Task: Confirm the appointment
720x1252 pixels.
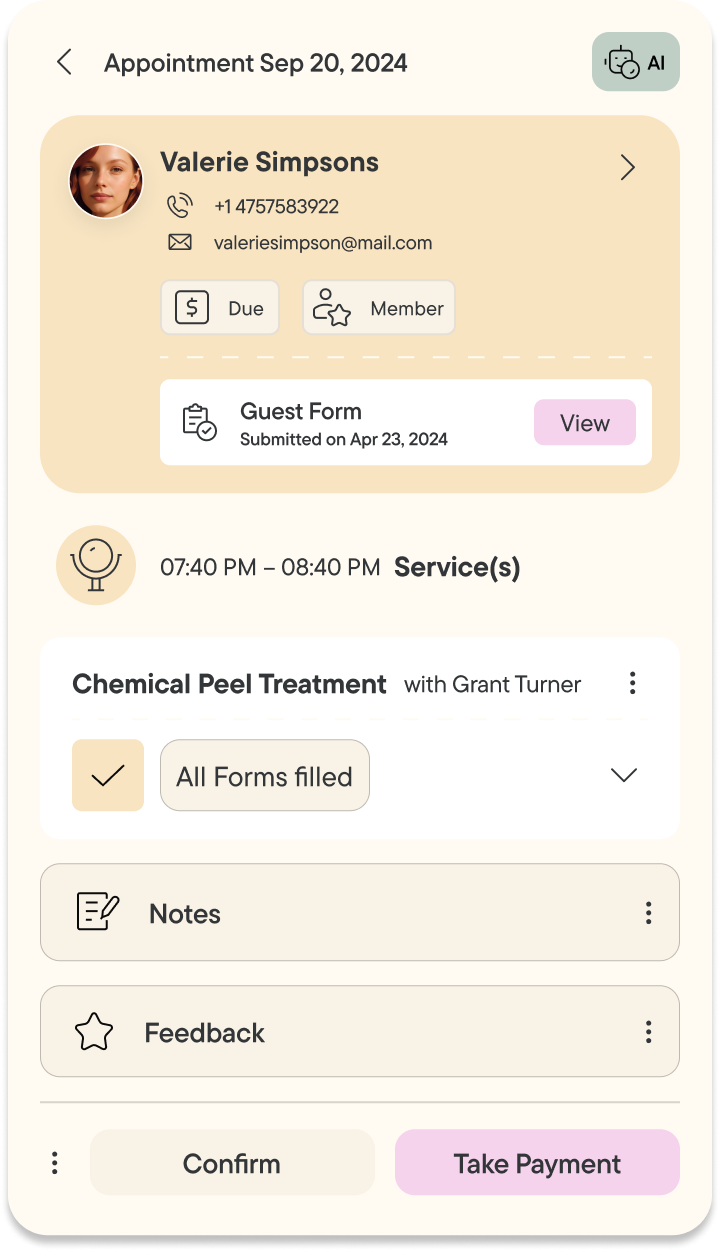Action: click(x=232, y=1163)
